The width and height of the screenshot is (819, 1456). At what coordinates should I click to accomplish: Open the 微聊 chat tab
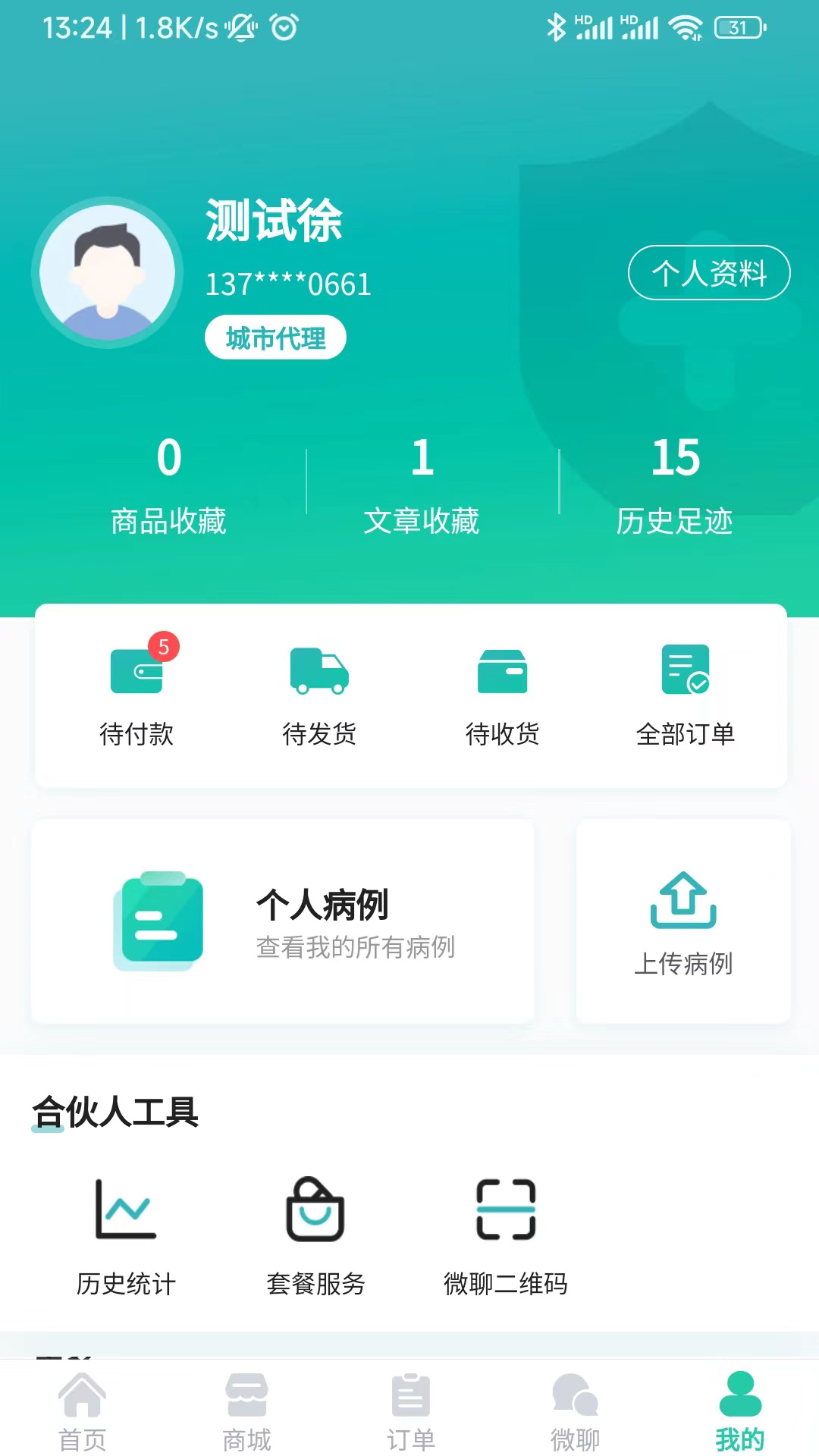[575, 1410]
